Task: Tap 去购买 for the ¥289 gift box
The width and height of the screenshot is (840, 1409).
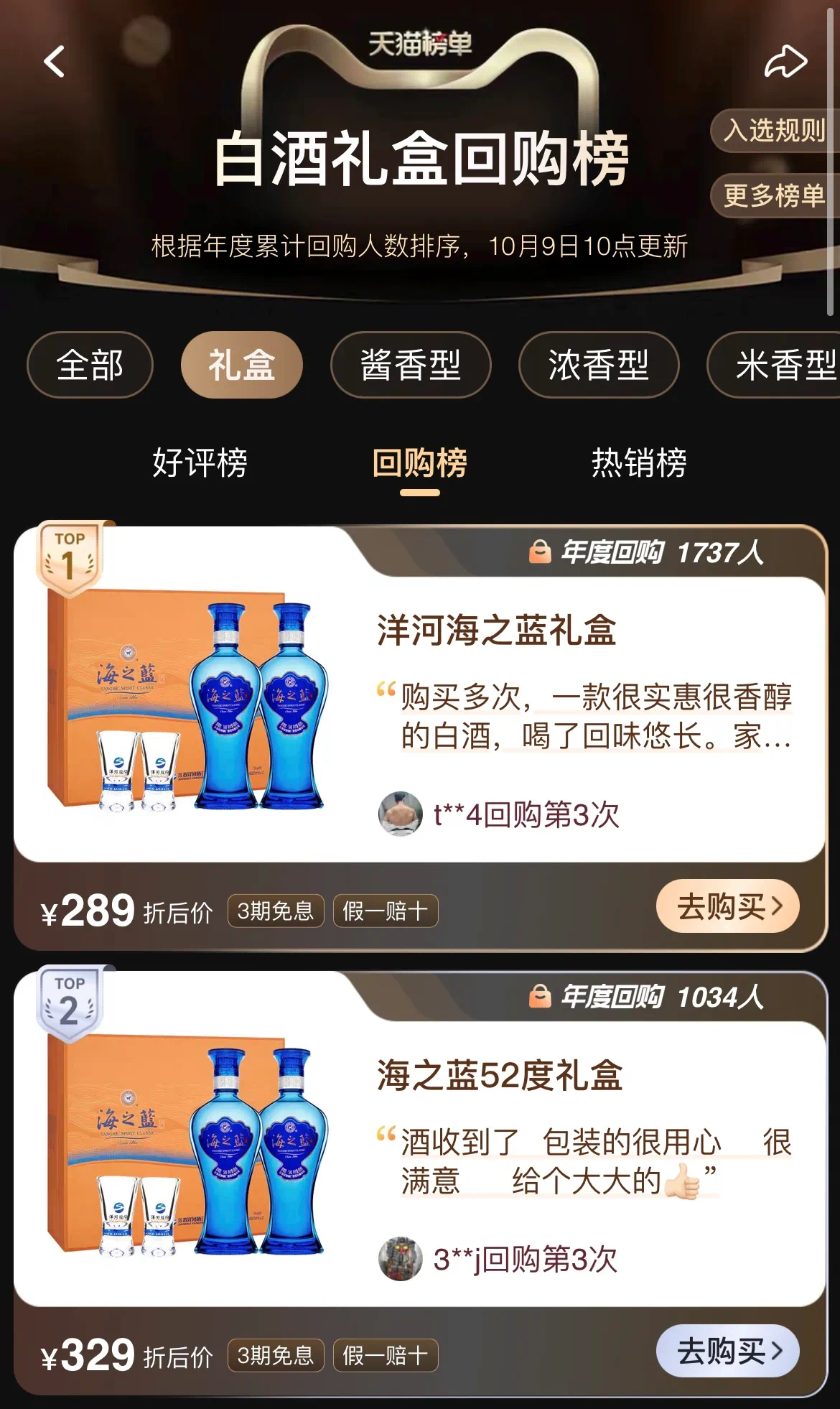Action: [x=727, y=906]
